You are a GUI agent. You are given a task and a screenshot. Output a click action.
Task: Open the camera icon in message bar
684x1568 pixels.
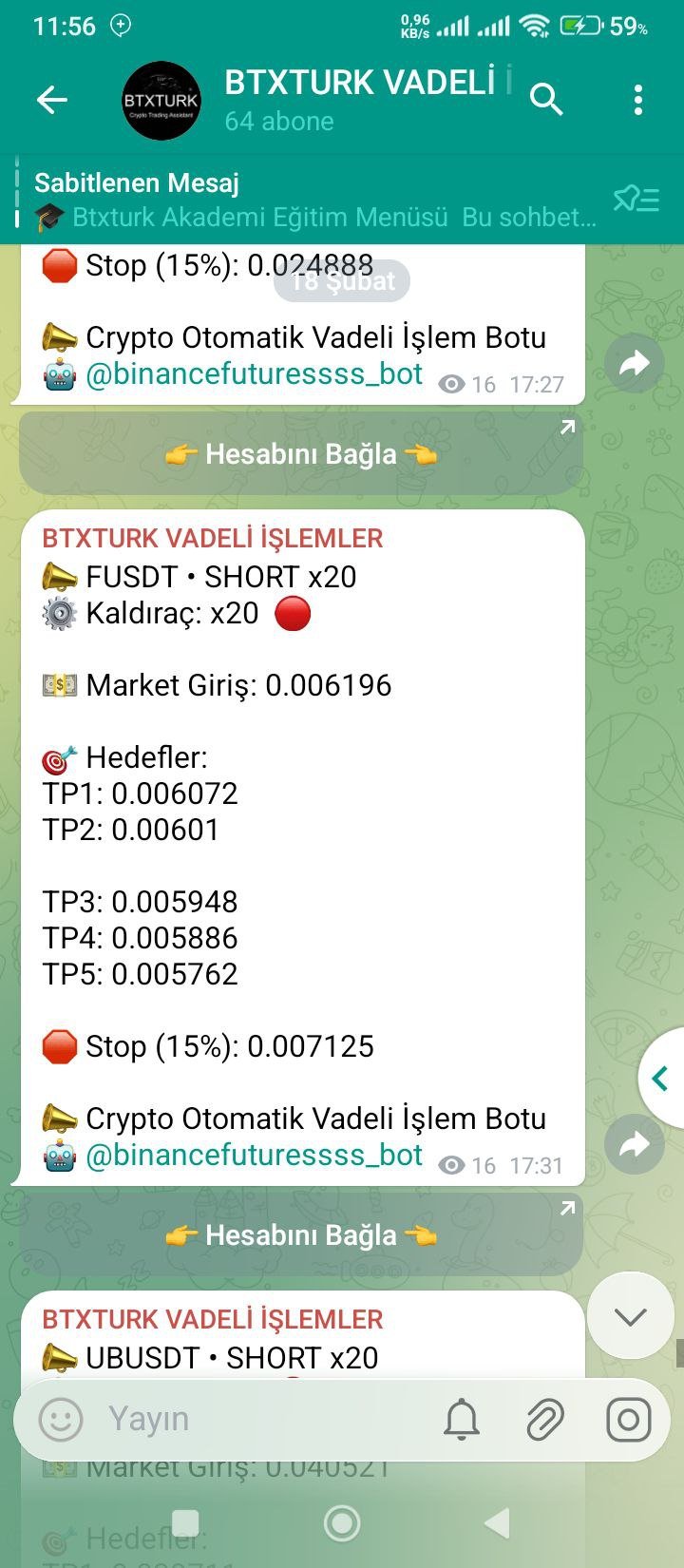[627, 1420]
